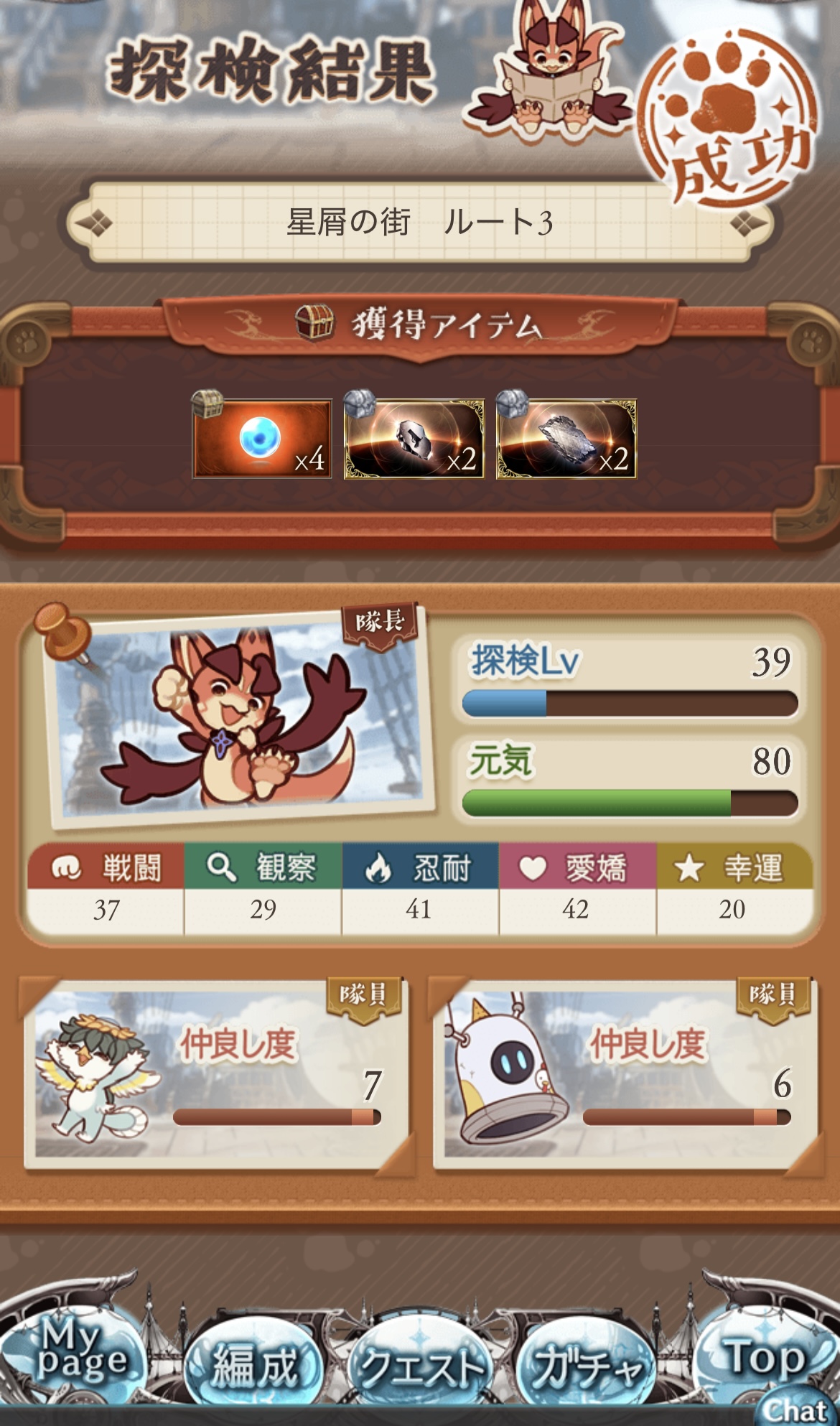Open the winged member card with 仲良し度 7
The height and width of the screenshot is (1426, 840).
click(215, 1073)
